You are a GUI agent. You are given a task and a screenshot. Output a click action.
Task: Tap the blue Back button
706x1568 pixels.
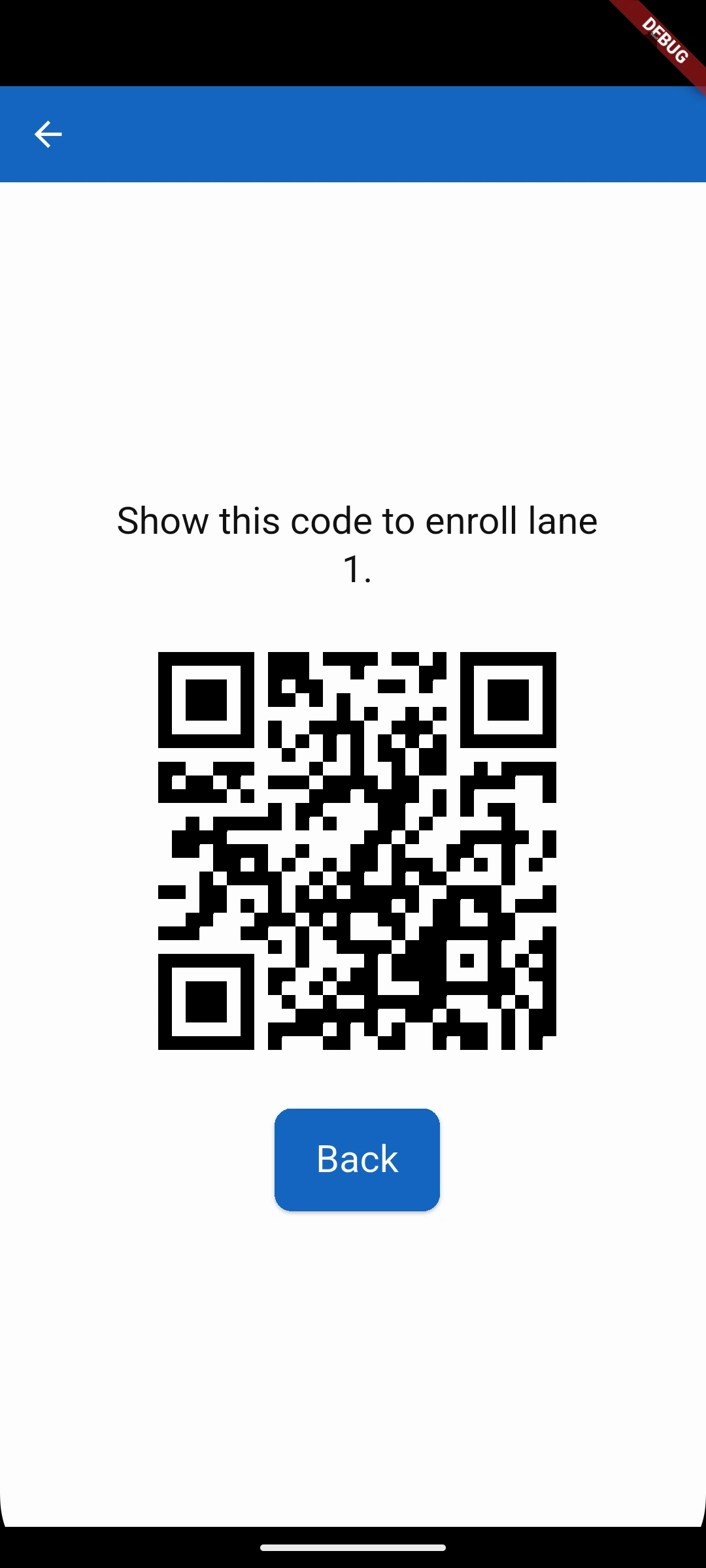[x=357, y=1159]
